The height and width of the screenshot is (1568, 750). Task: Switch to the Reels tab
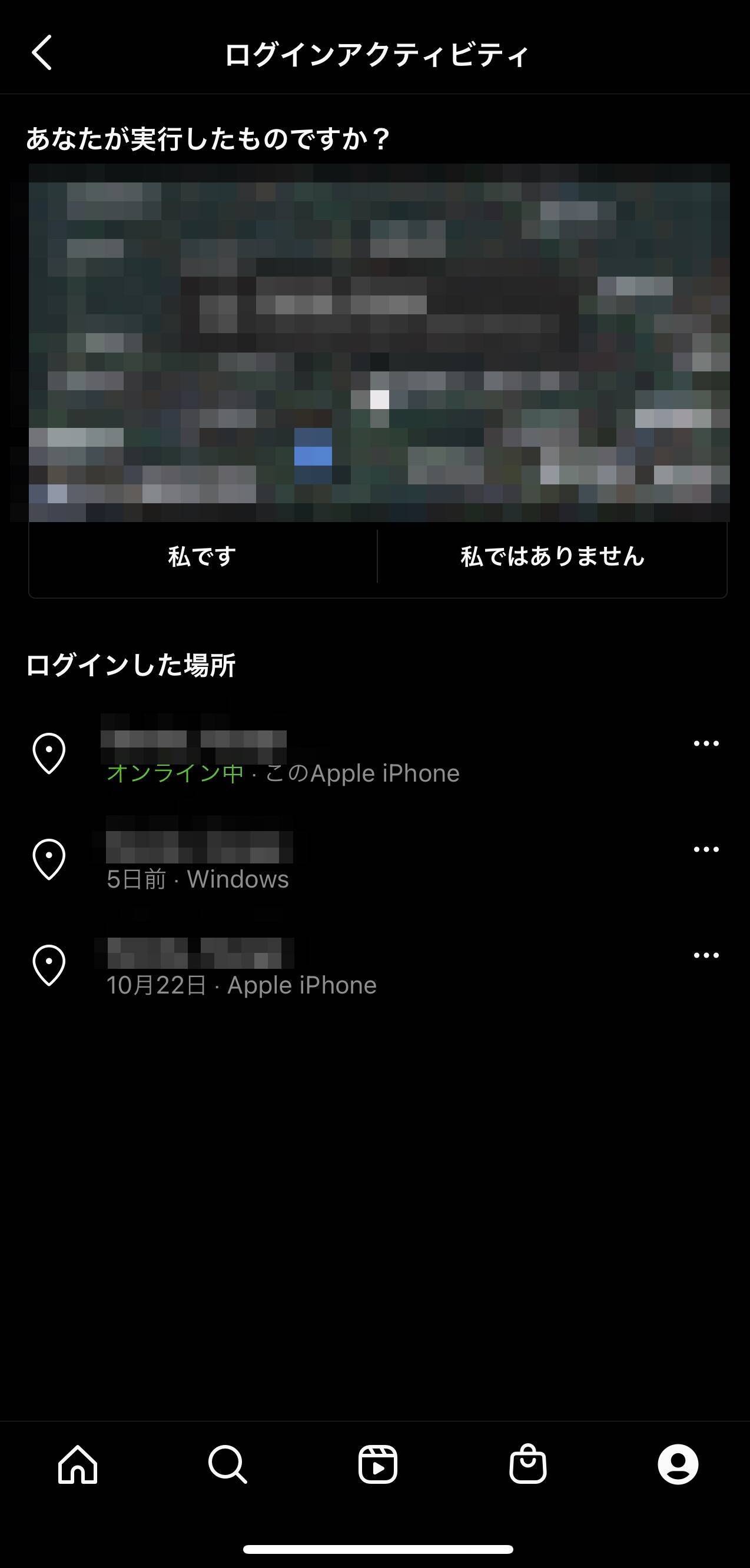coord(377,1464)
